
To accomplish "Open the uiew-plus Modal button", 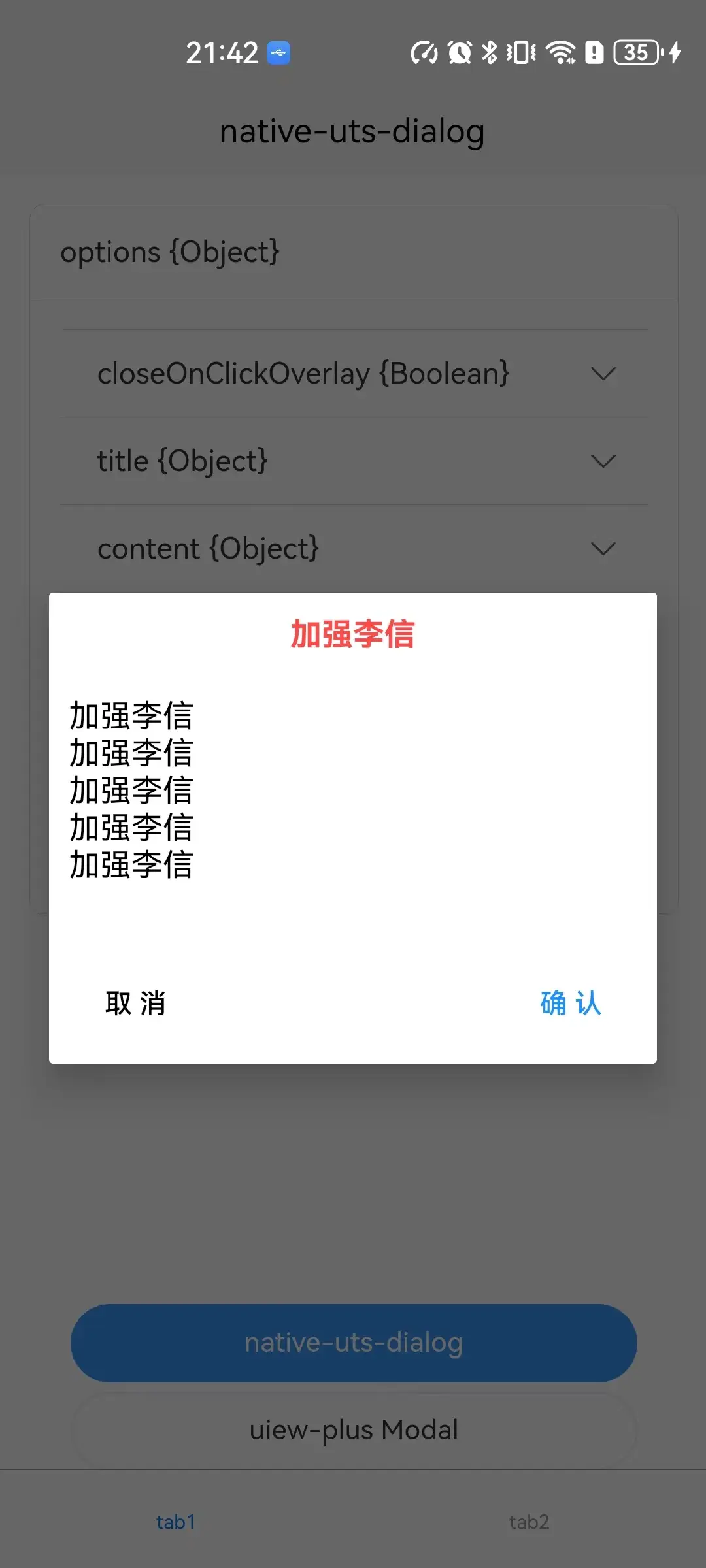I will (x=354, y=1430).
